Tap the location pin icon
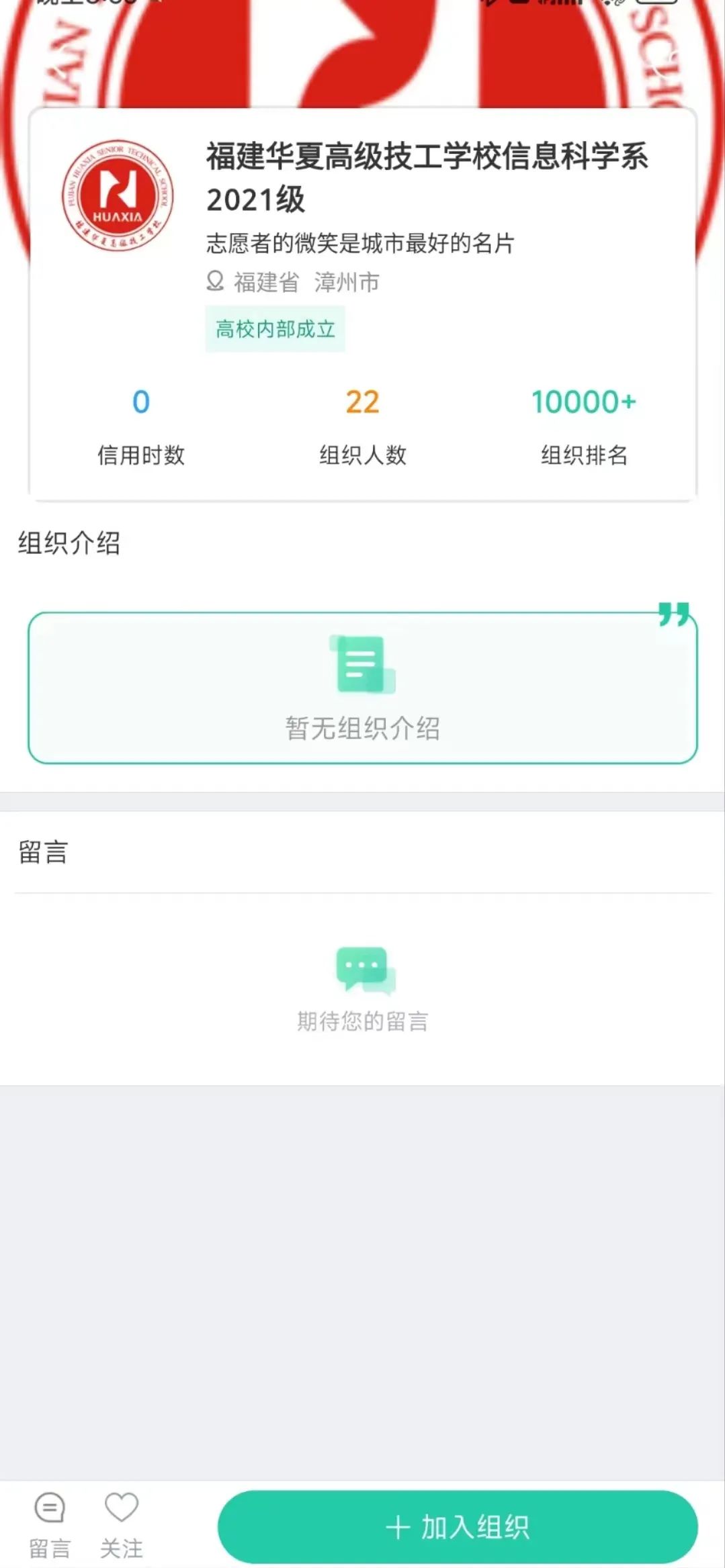The height and width of the screenshot is (1568, 725). click(x=214, y=282)
